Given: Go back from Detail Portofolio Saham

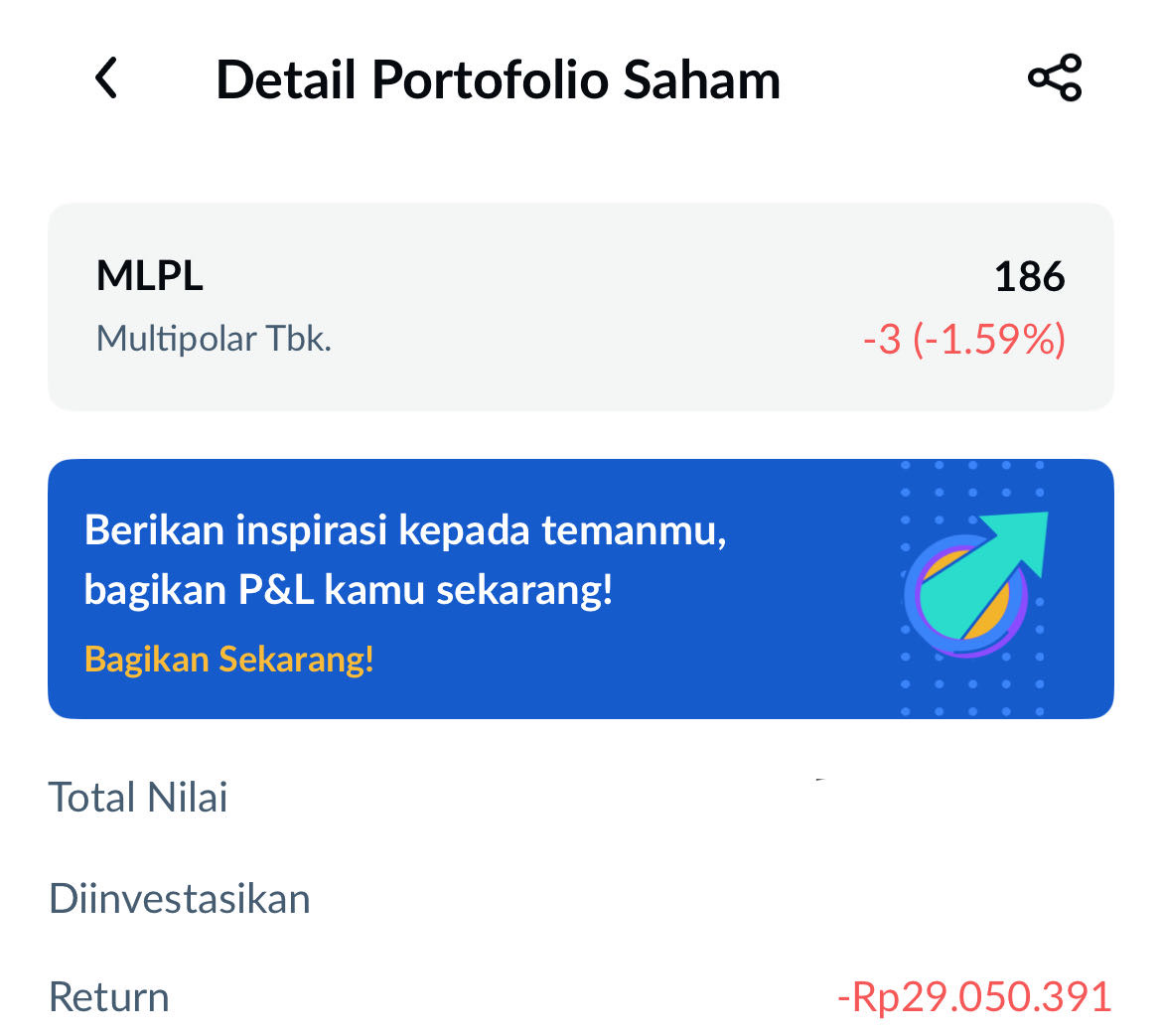Looking at the screenshot, I should [x=106, y=78].
